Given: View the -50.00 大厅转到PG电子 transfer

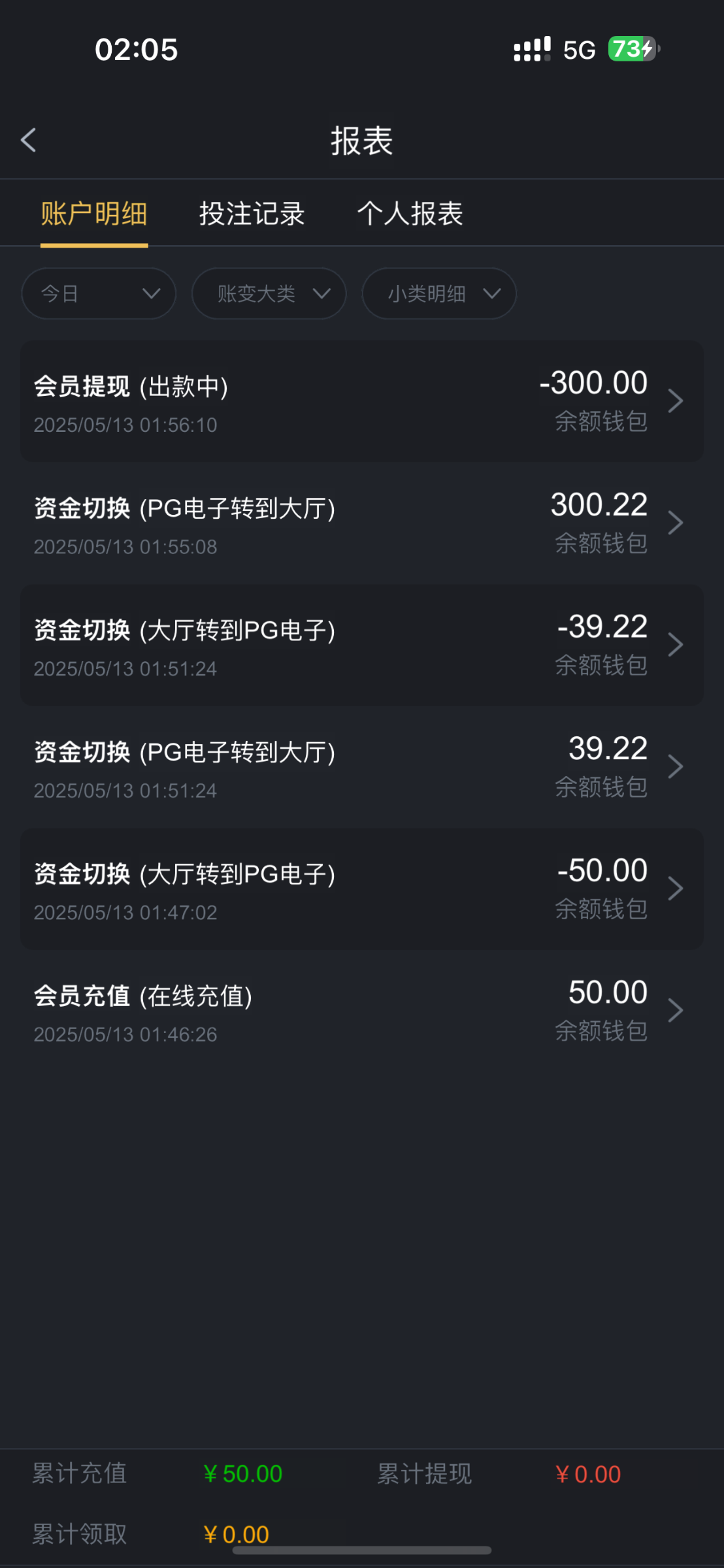Looking at the screenshot, I should coord(362,889).
